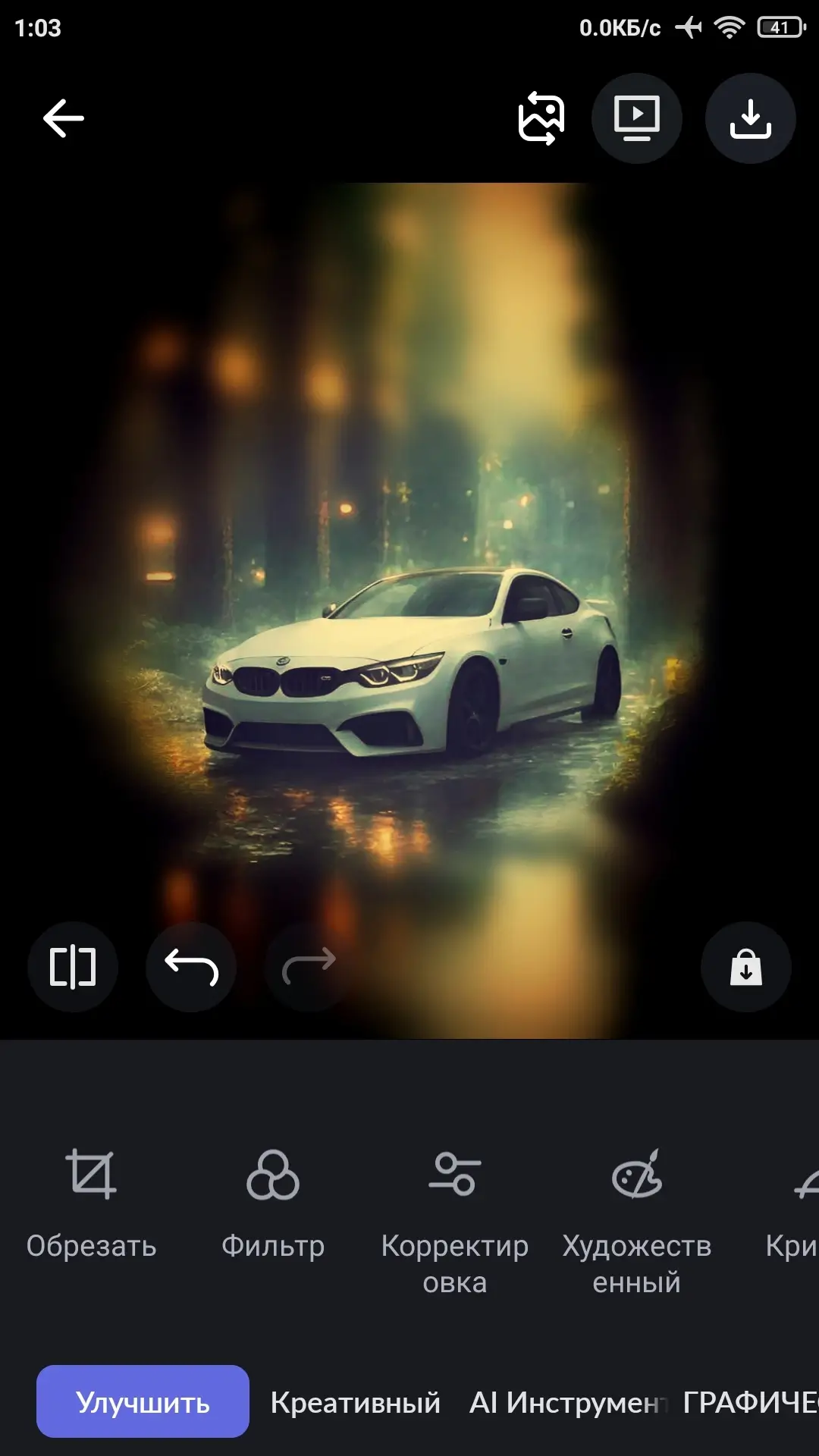
Task: Undo the last edit
Action: [x=191, y=967]
